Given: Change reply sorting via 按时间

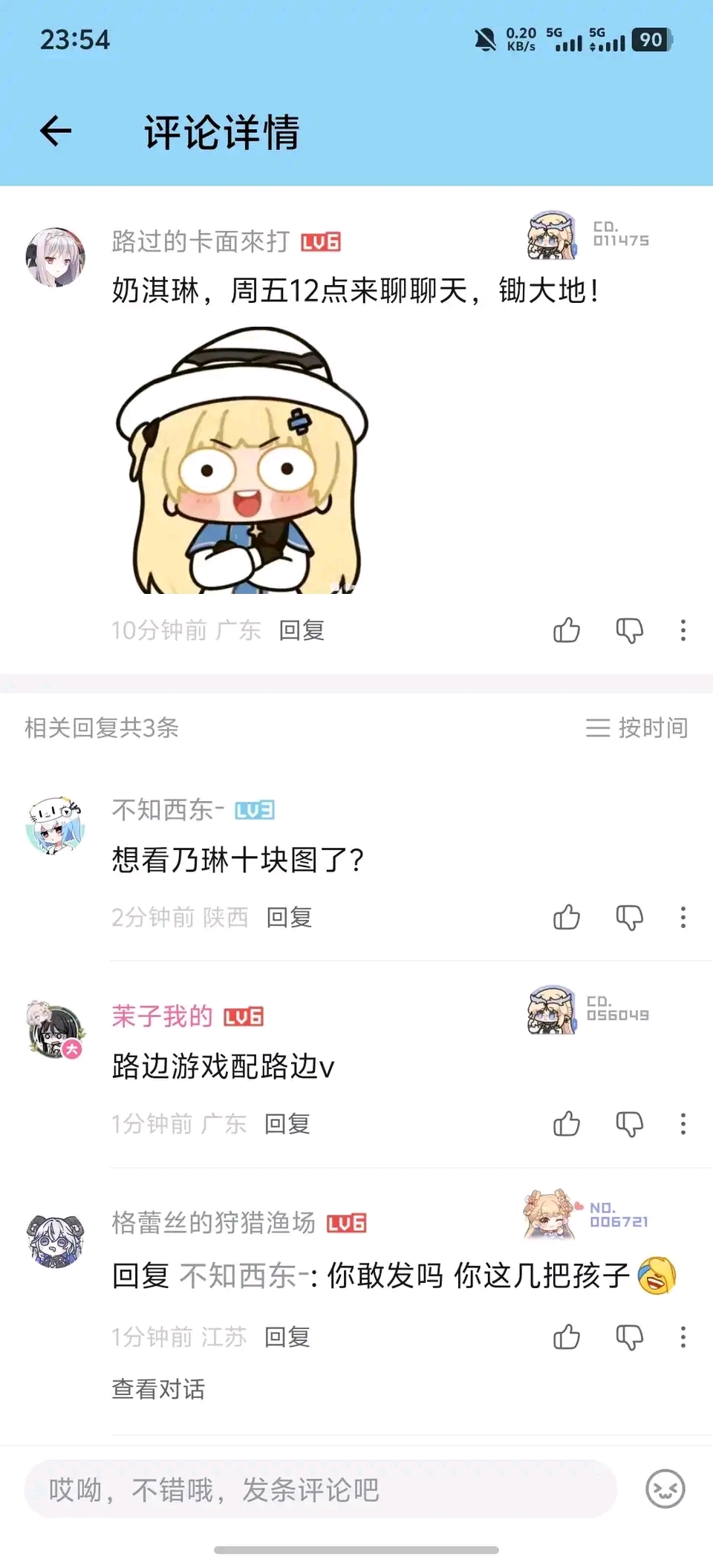Looking at the screenshot, I should point(637,728).
